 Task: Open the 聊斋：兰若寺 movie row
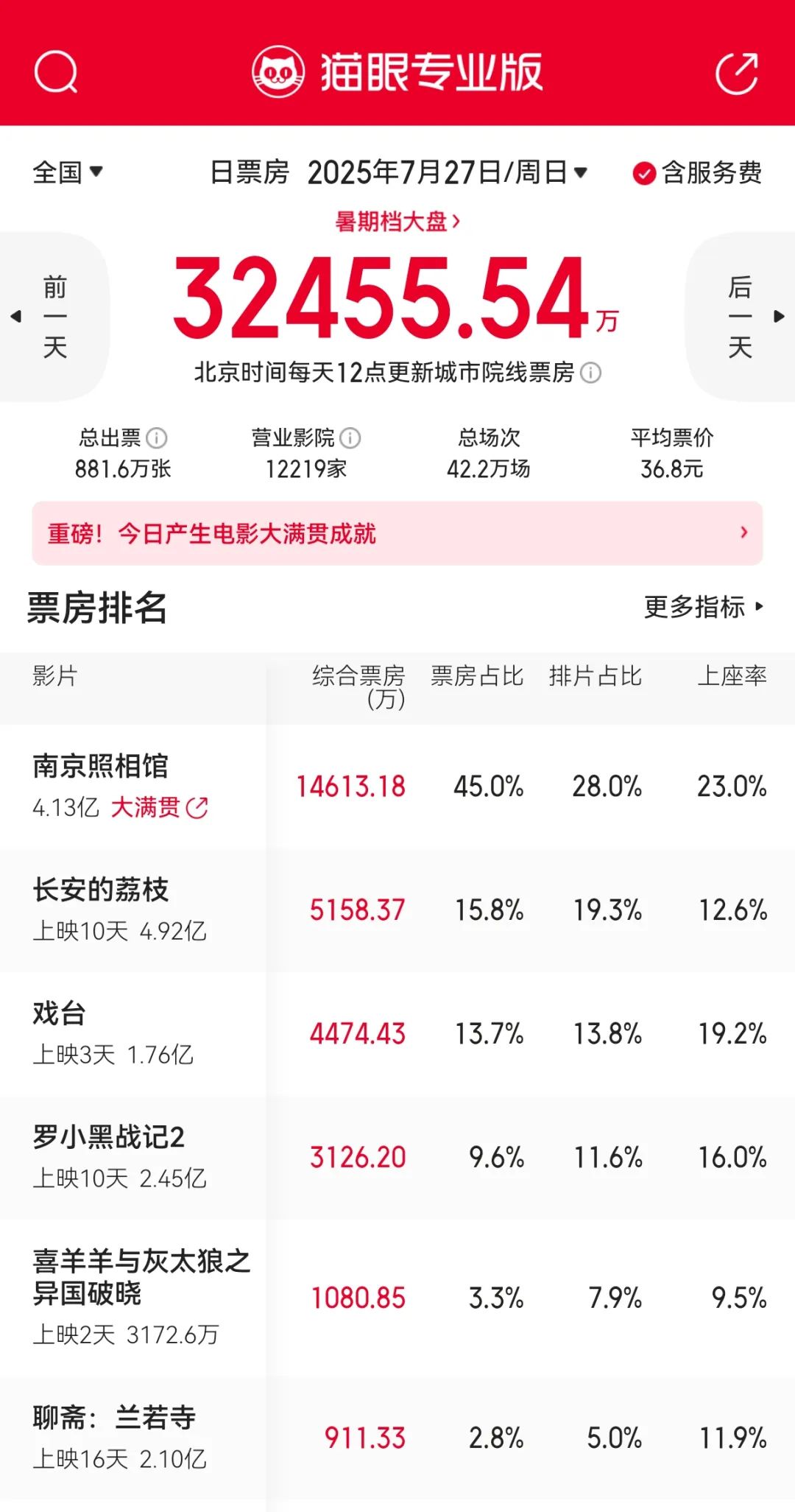coord(397,1438)
